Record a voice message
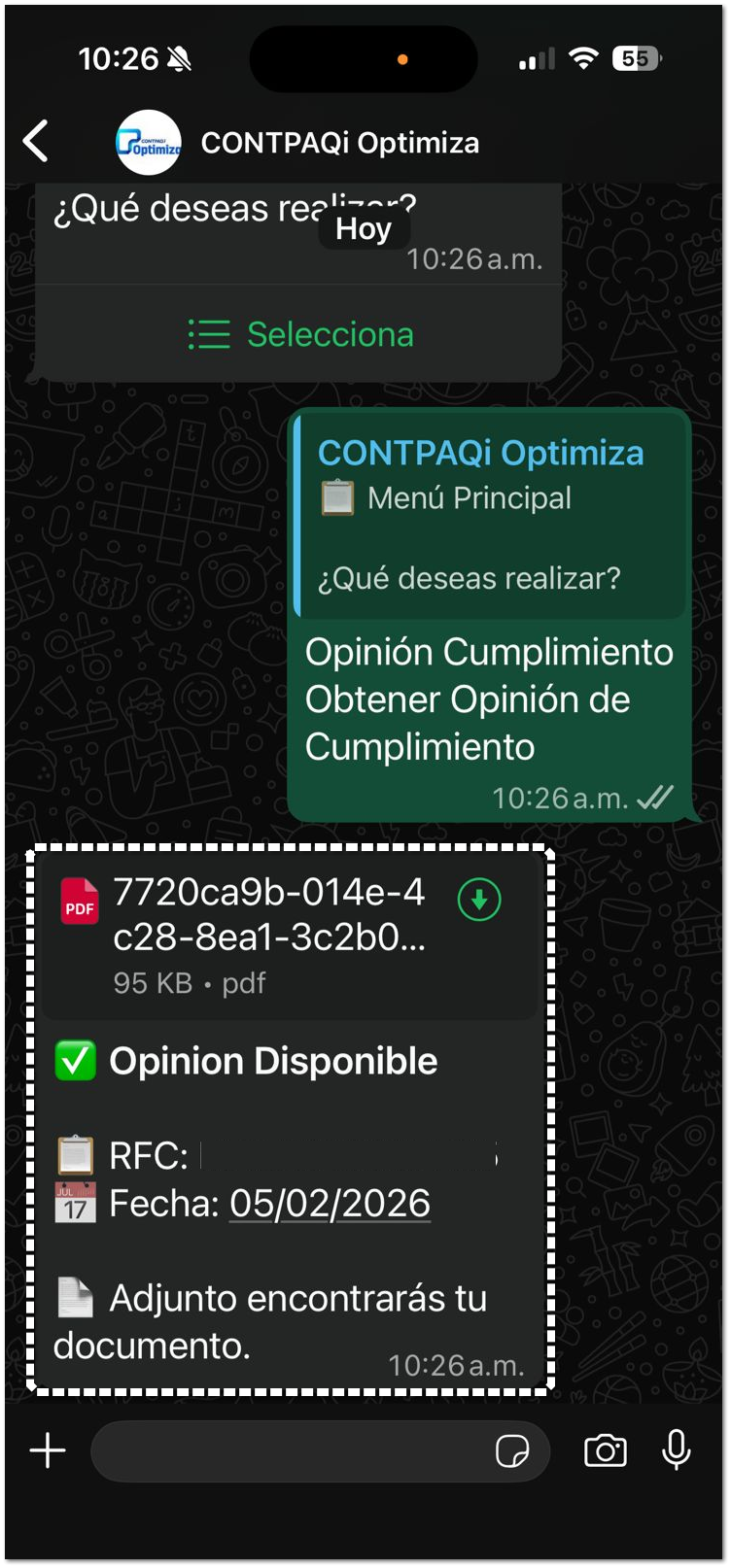This screenshot has height=1568, width=731. point(677,1450)
